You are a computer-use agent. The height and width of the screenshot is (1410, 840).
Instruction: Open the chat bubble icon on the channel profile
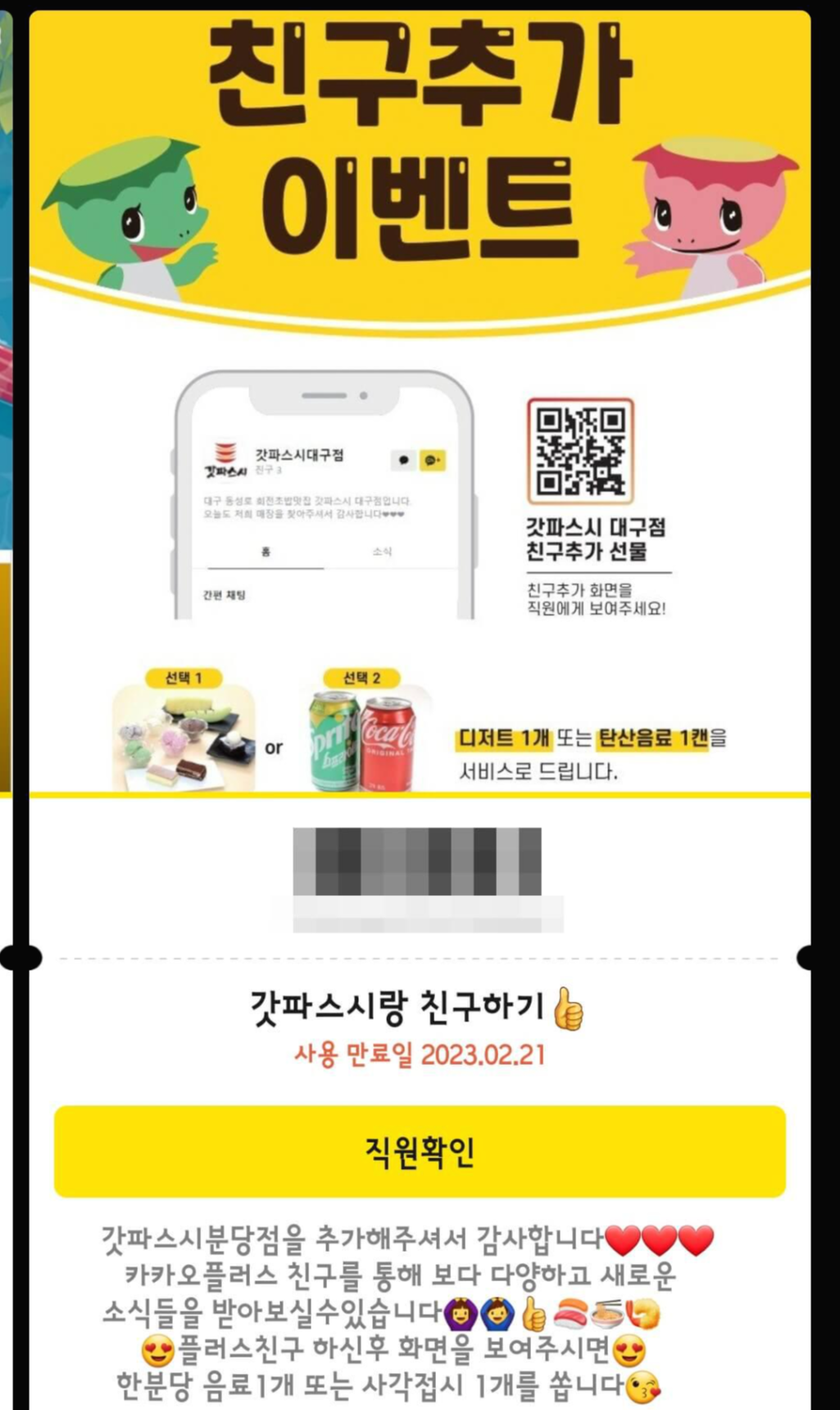404,461
